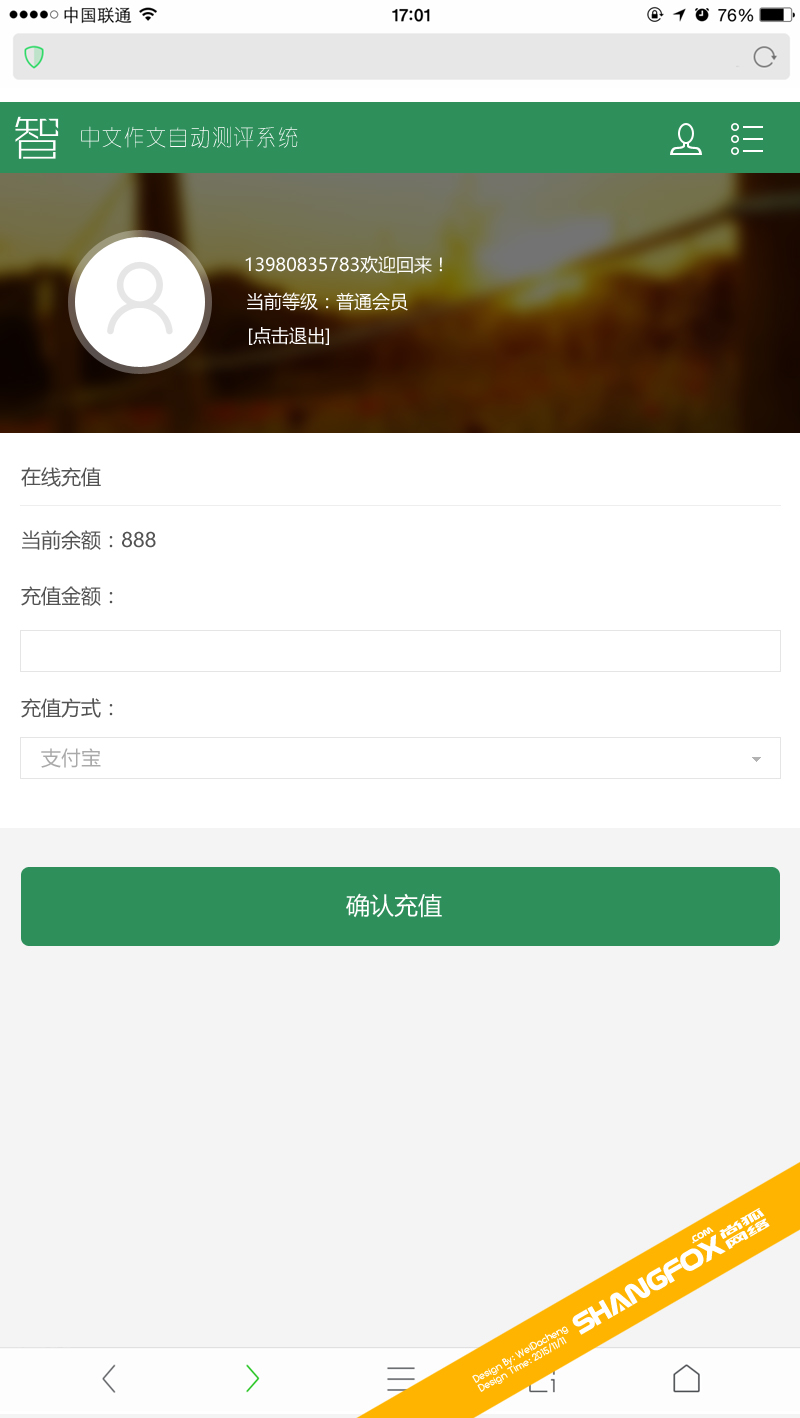Tap the browser address bar
This screenshot has height=1418, width=800.
(x=390, y=57)
